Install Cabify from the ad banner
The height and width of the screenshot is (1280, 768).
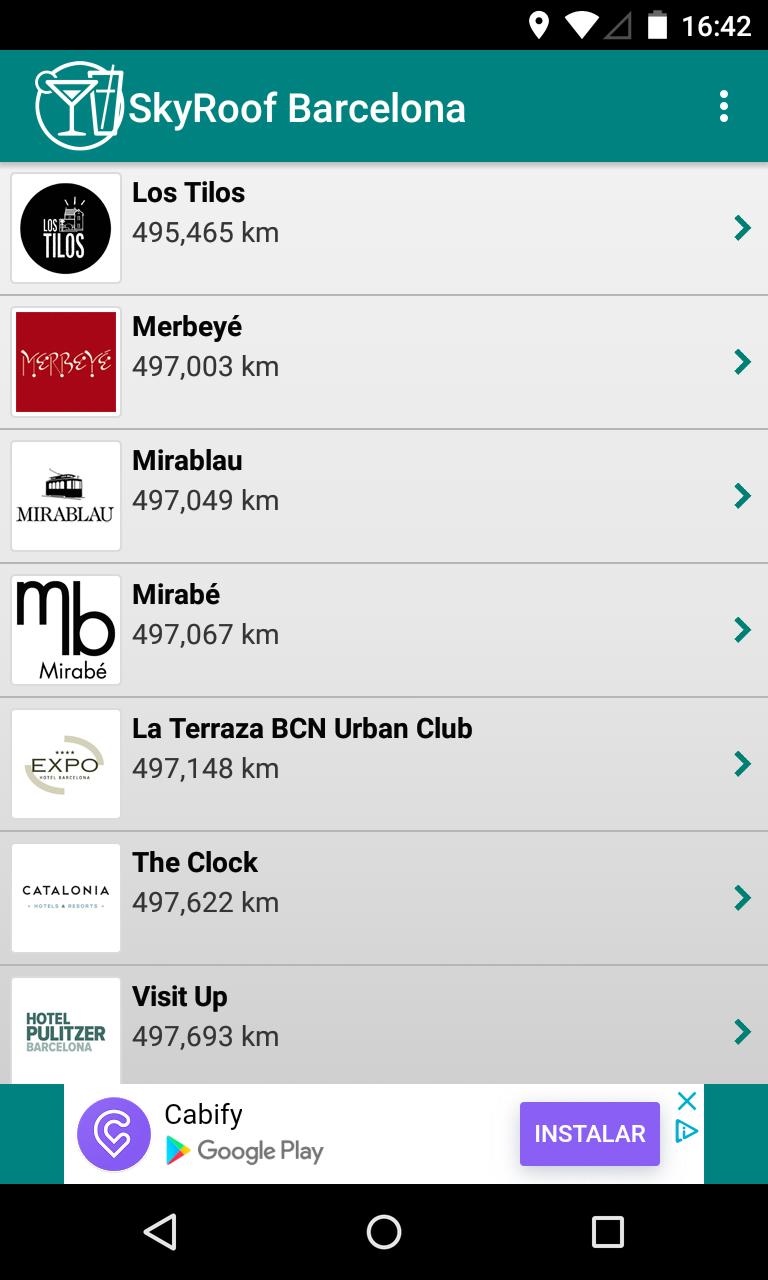(x=590, y=1134)
